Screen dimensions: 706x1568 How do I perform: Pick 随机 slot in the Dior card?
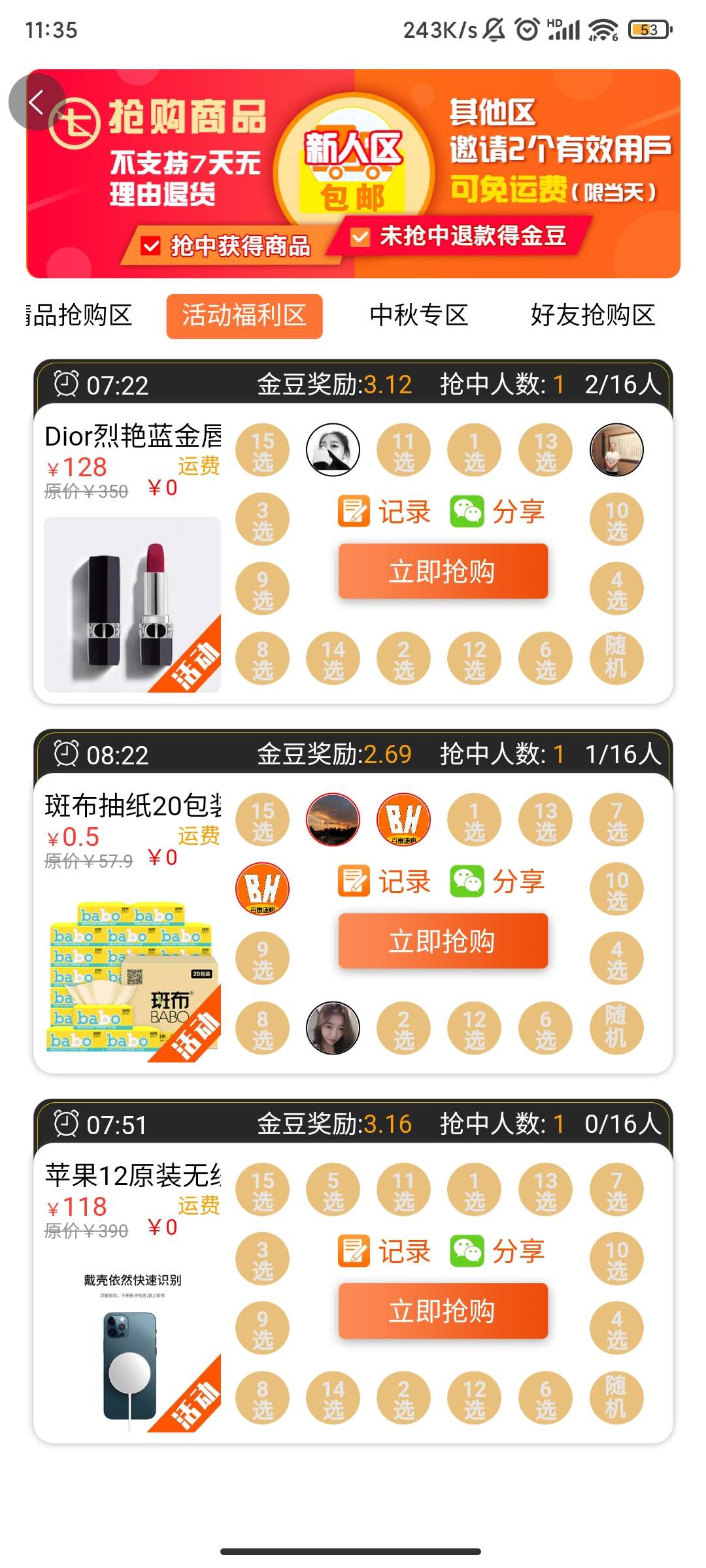616,658
